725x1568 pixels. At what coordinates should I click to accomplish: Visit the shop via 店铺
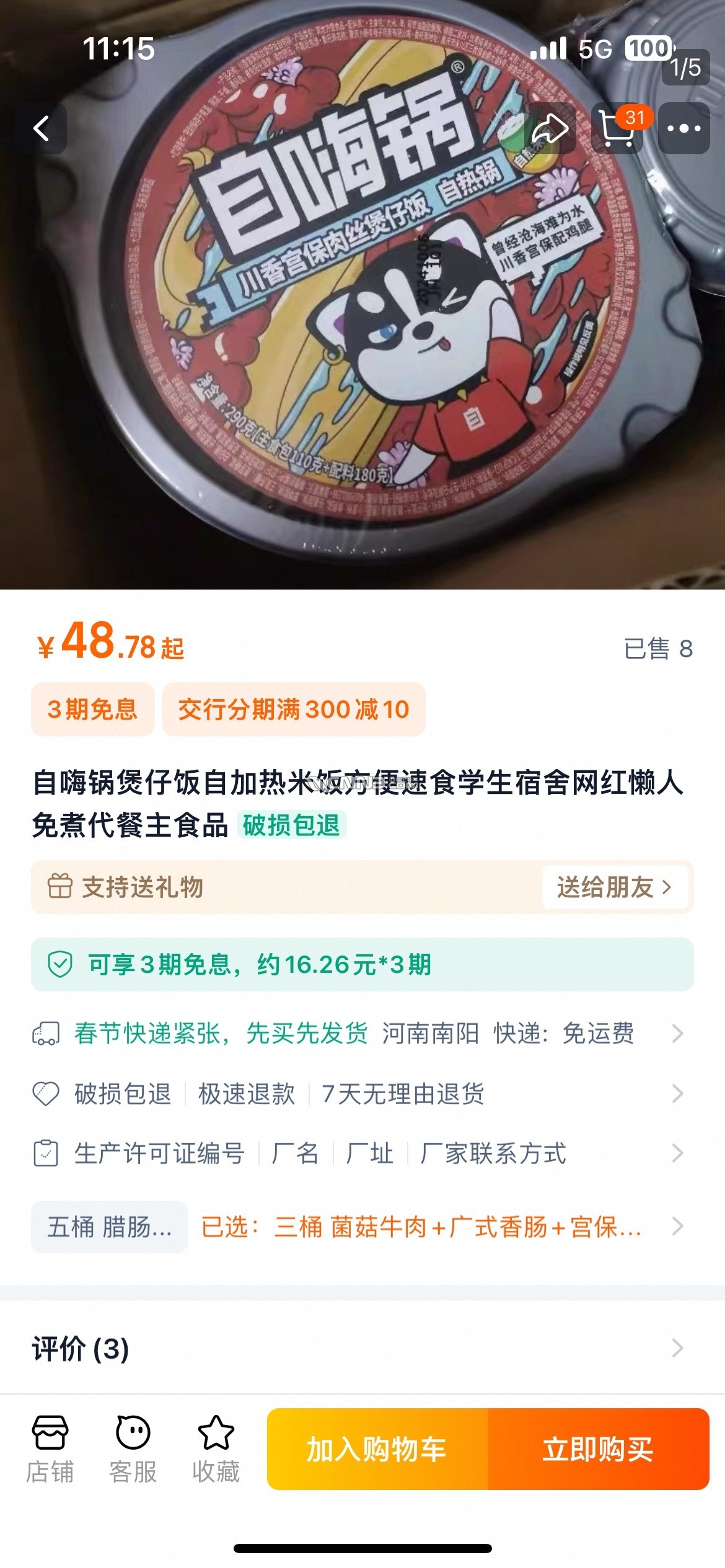pos(50,1449)
